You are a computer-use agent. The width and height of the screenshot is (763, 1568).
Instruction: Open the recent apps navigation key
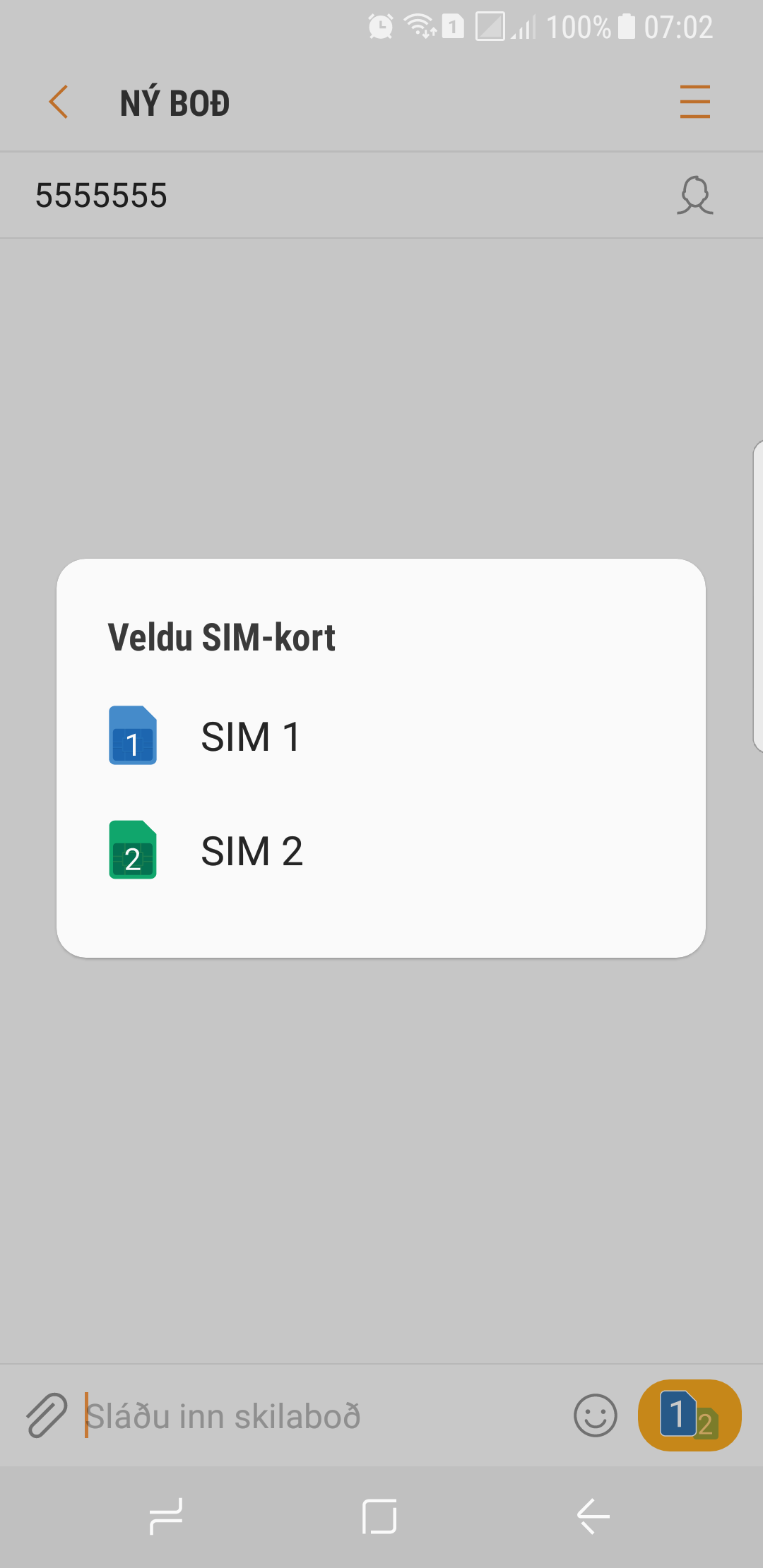166,1515
